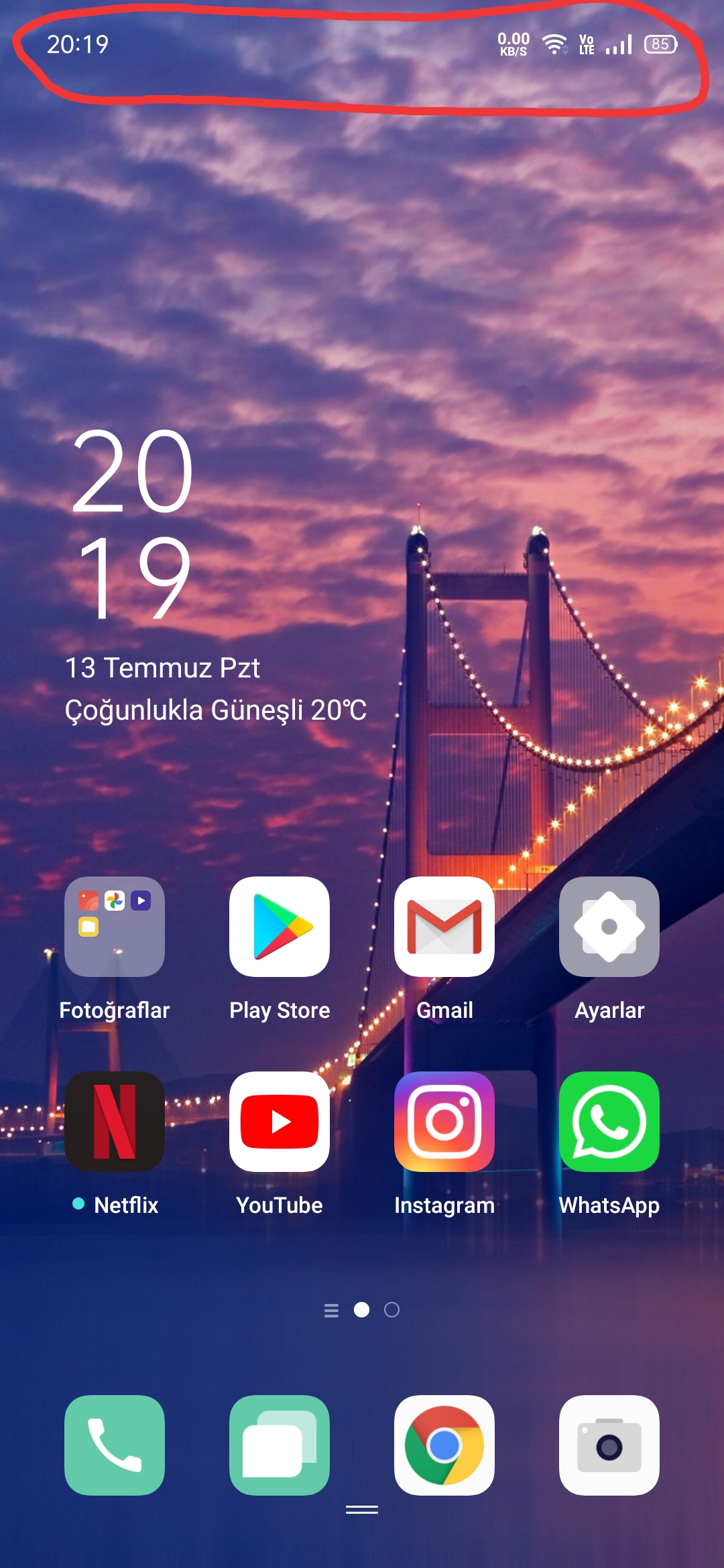
Task: Open Gmail
Action: click(444, 927)
